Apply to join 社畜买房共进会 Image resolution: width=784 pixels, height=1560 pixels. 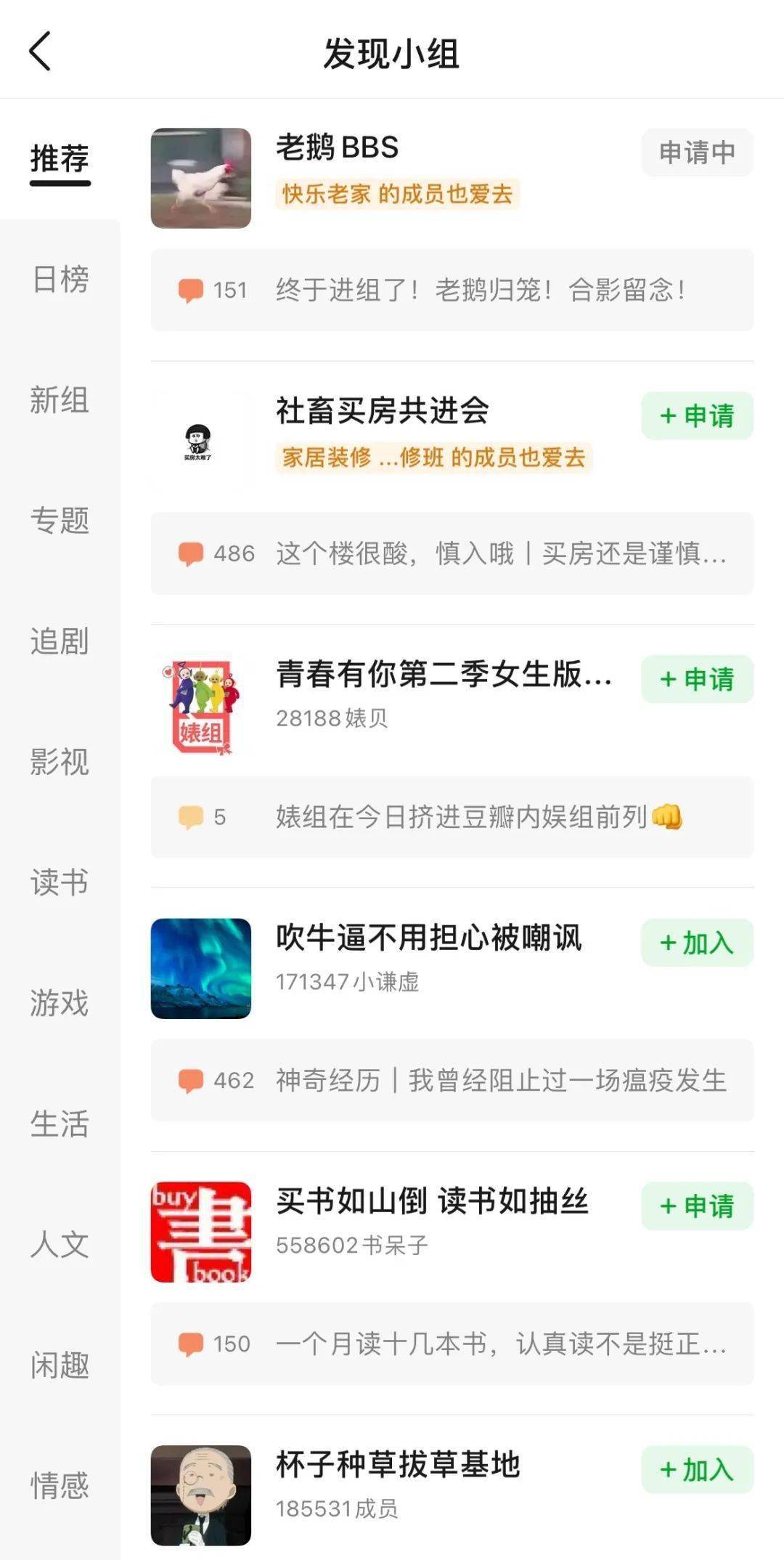coord(697,415)
